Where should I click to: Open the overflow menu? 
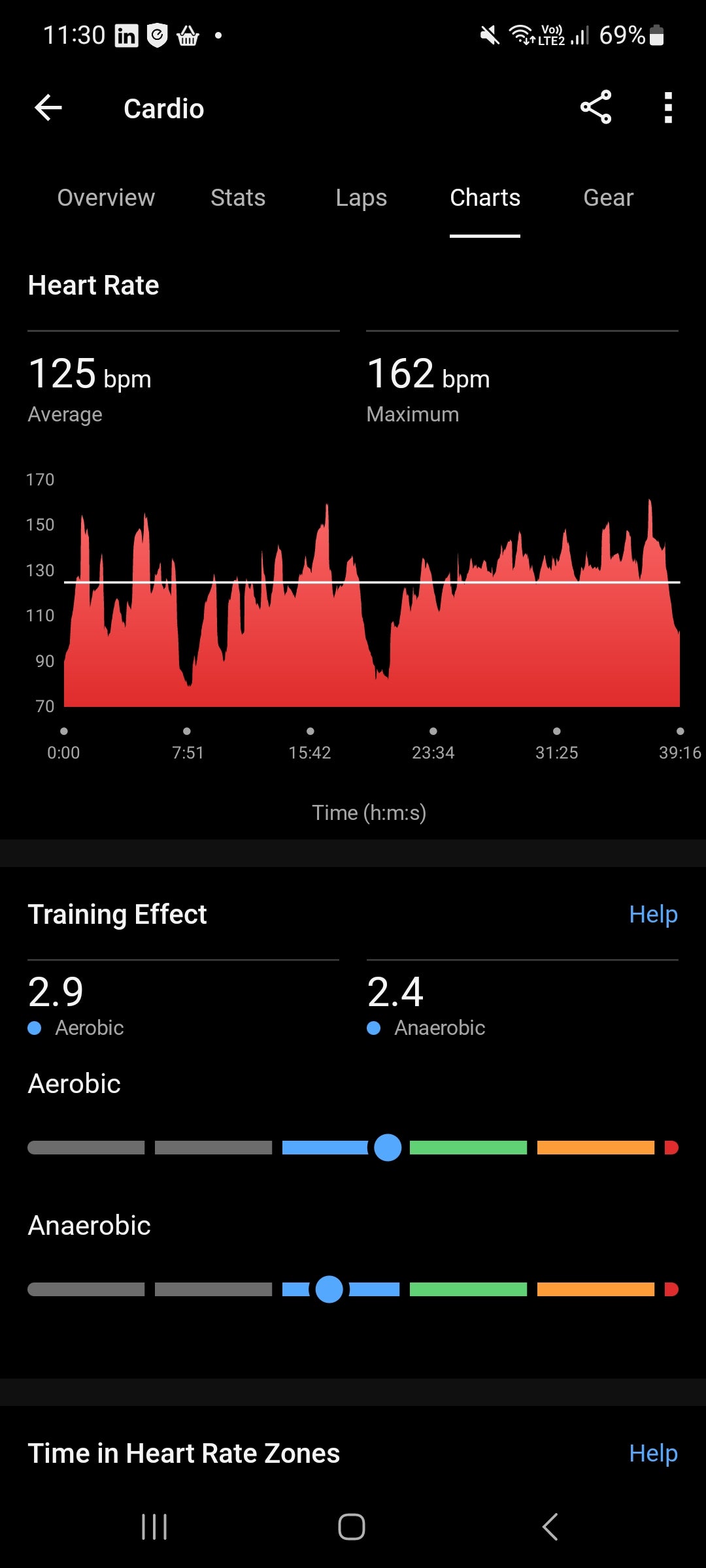coord(667,108)
